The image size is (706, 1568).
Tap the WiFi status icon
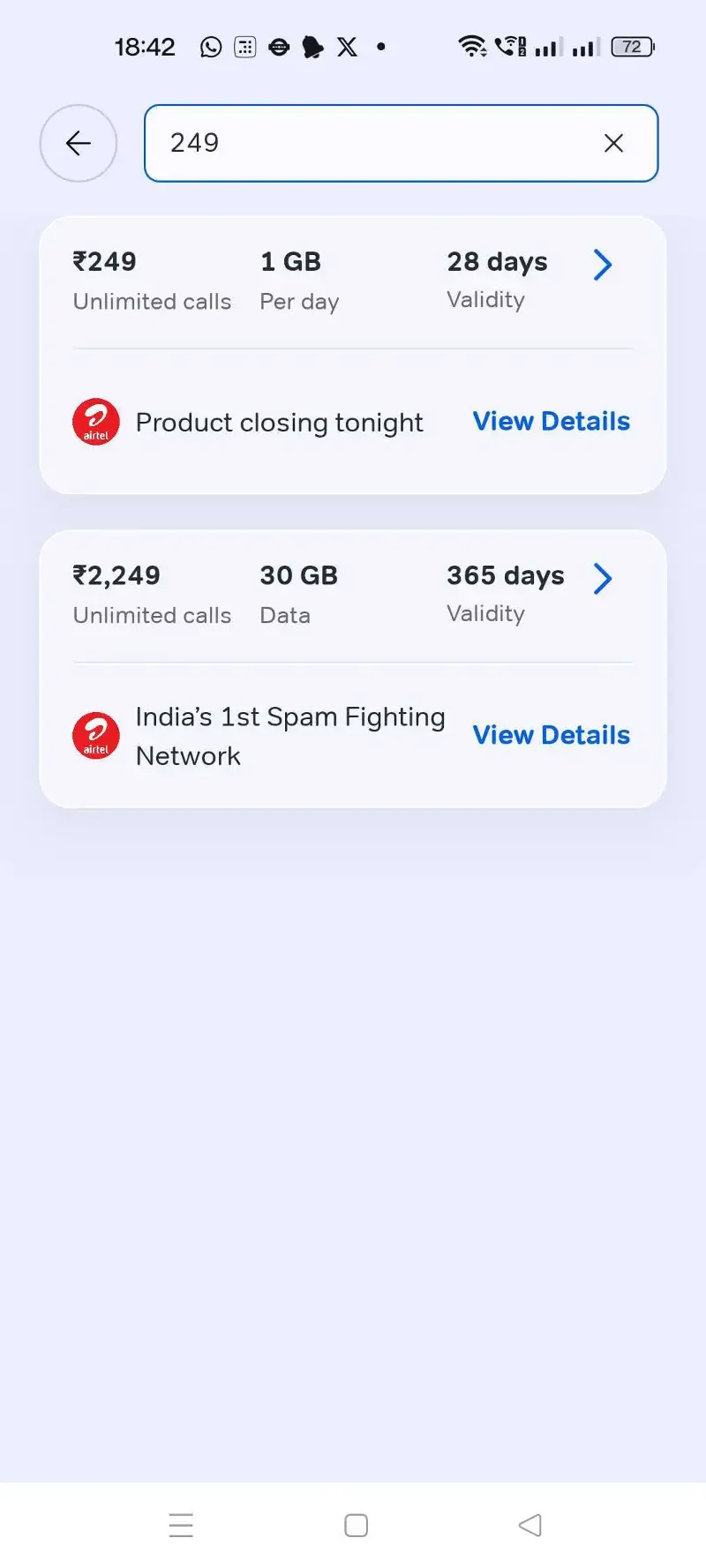pos(473,47)
